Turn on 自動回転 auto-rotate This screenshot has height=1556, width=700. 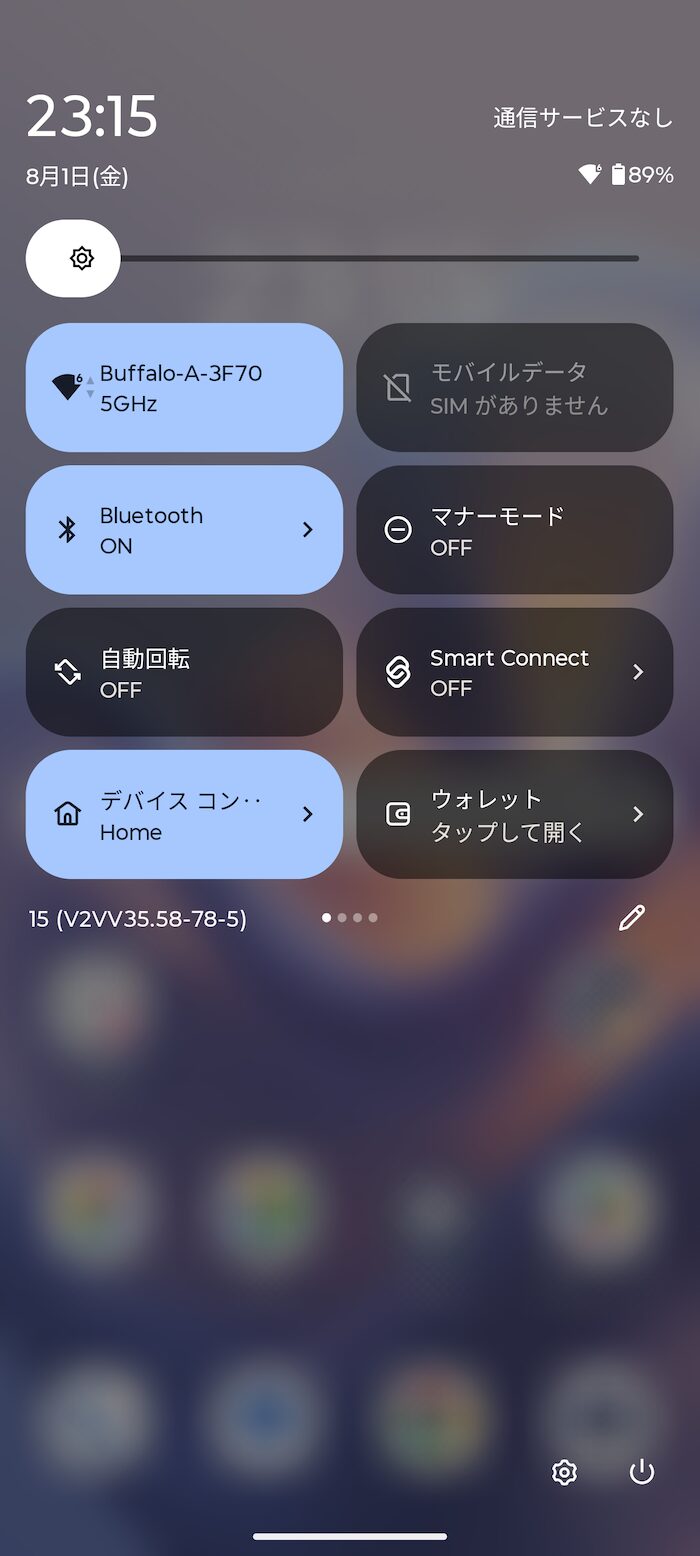184,672
